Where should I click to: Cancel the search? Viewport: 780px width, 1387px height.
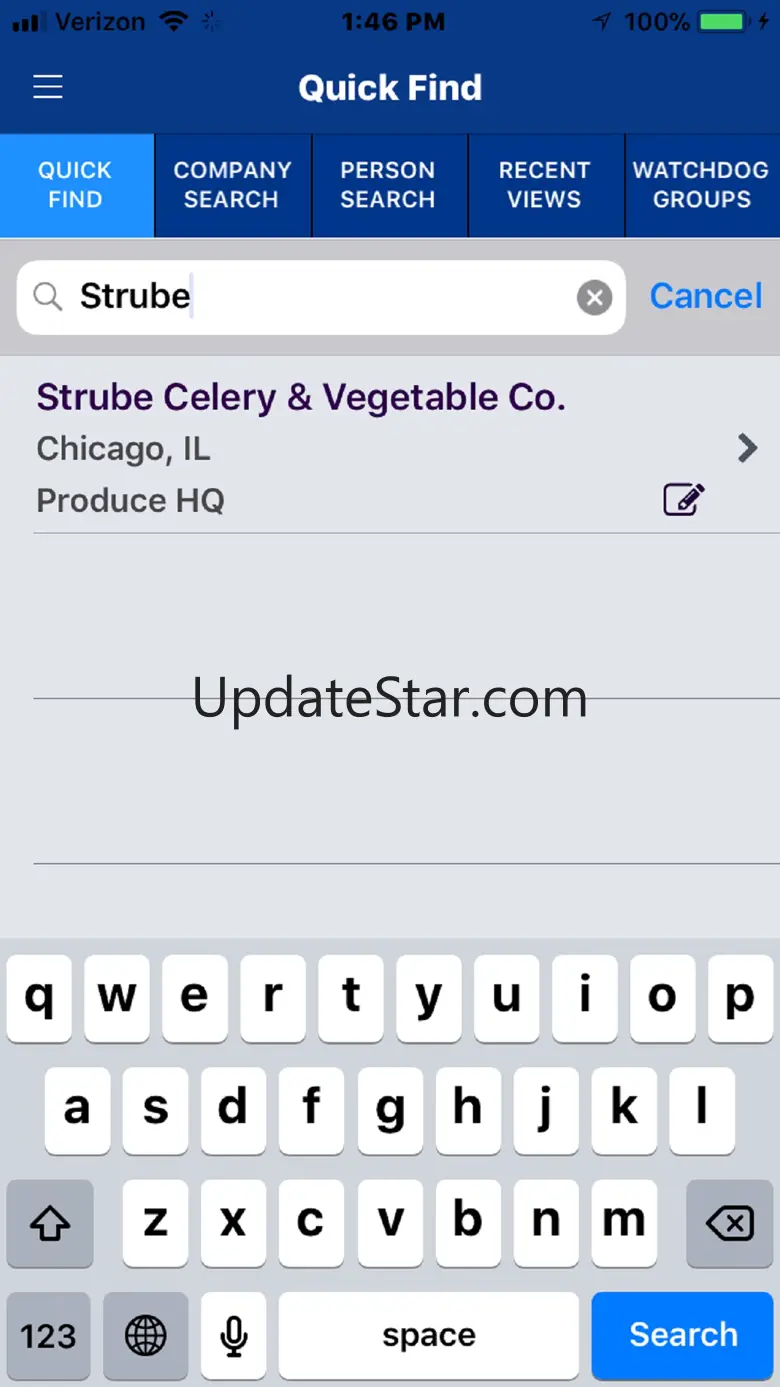coord(706,296)
